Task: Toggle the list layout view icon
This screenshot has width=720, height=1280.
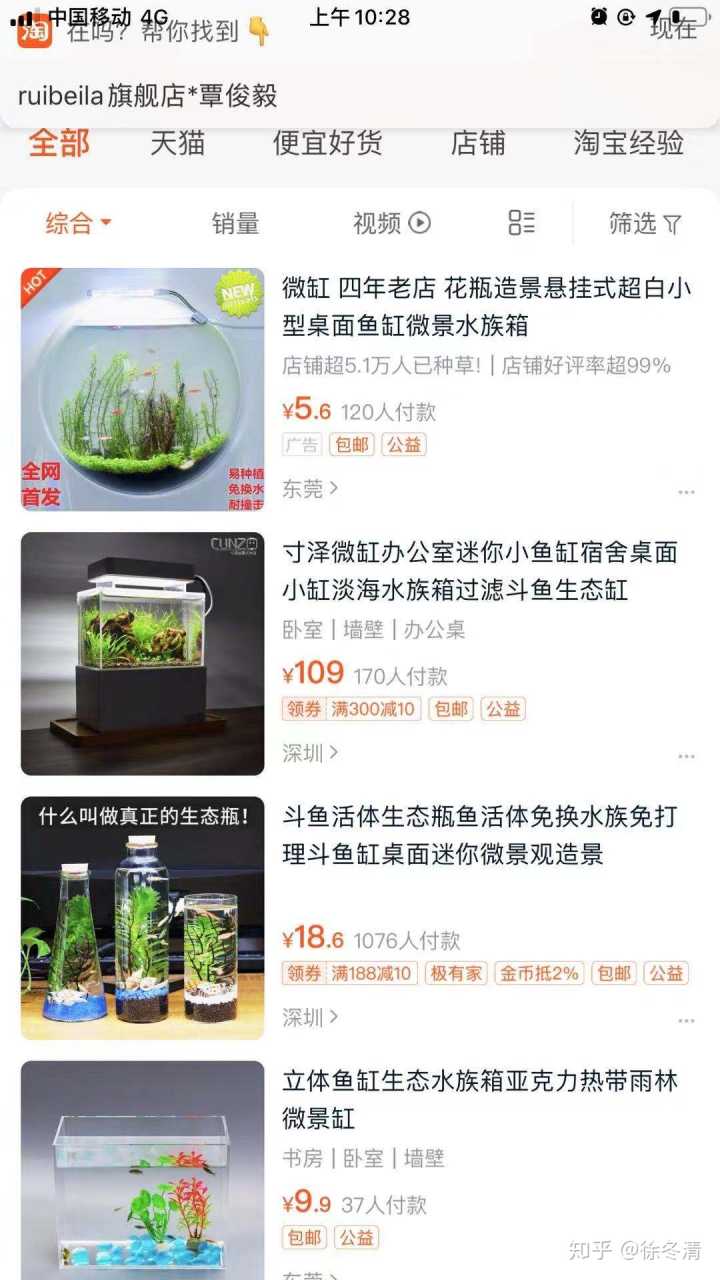Action: tap(521, 223)
